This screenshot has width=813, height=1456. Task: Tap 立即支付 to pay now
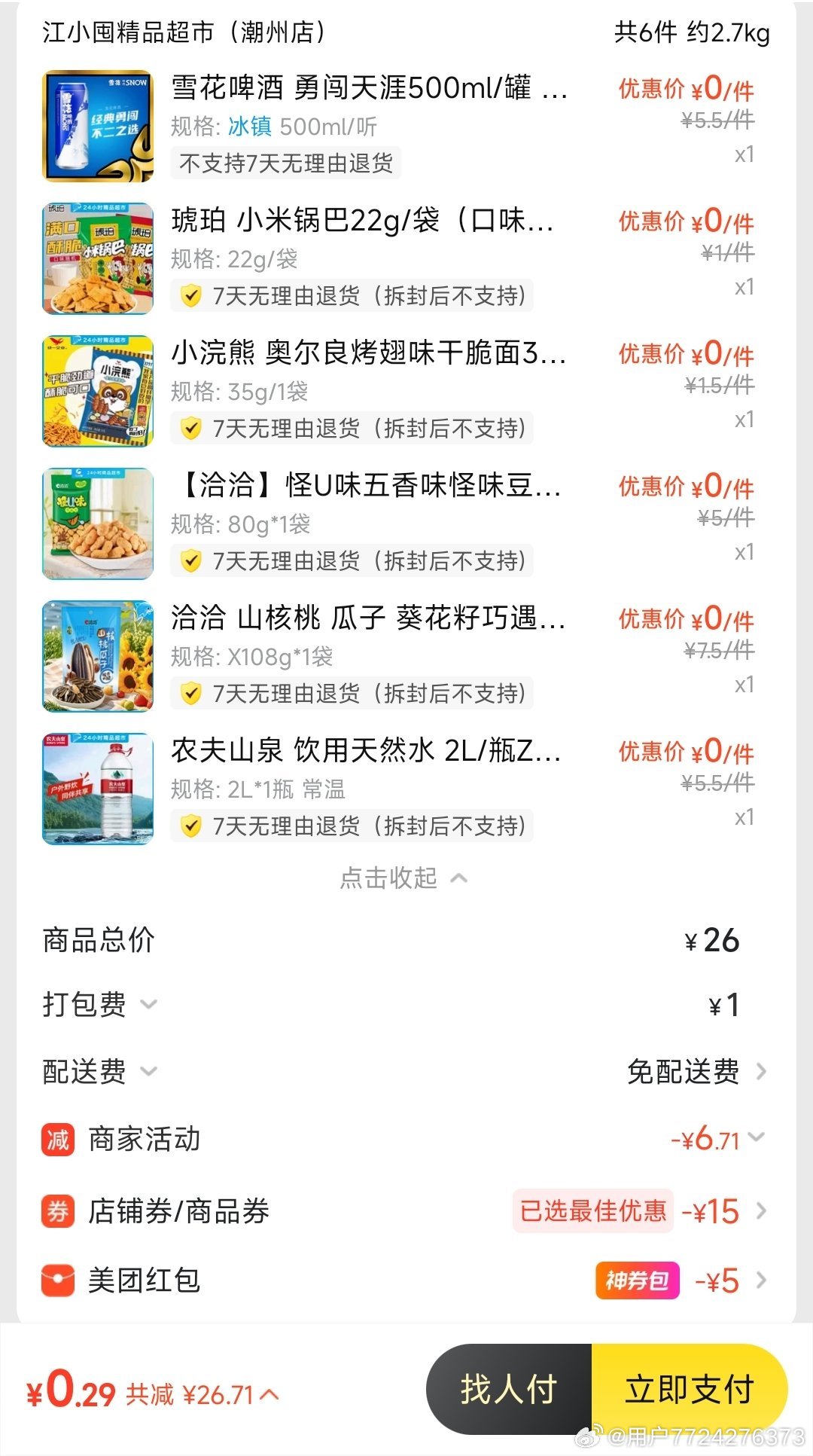click(689, 1389)
